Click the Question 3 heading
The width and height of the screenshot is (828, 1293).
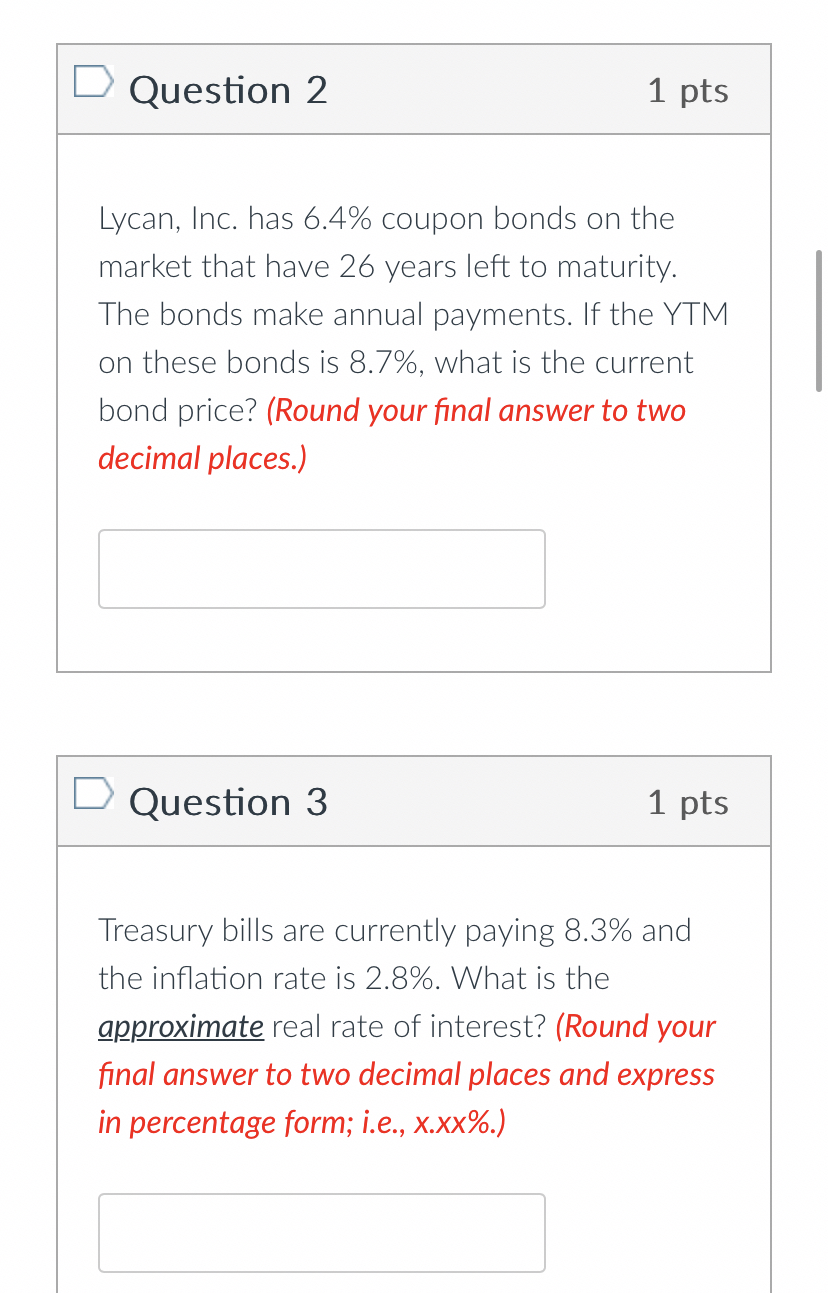228,802
